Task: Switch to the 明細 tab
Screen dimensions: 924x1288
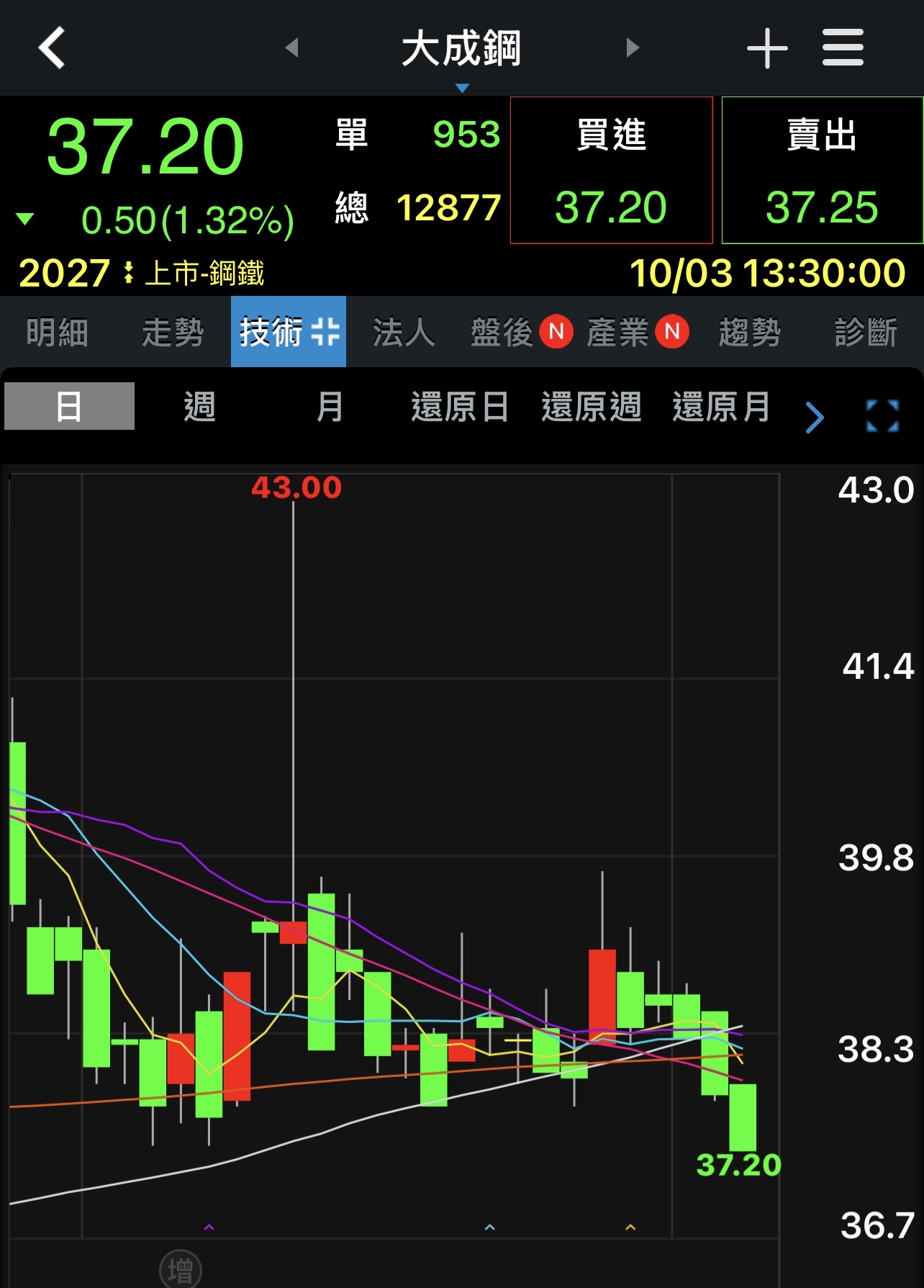Action: click(58, 333)
